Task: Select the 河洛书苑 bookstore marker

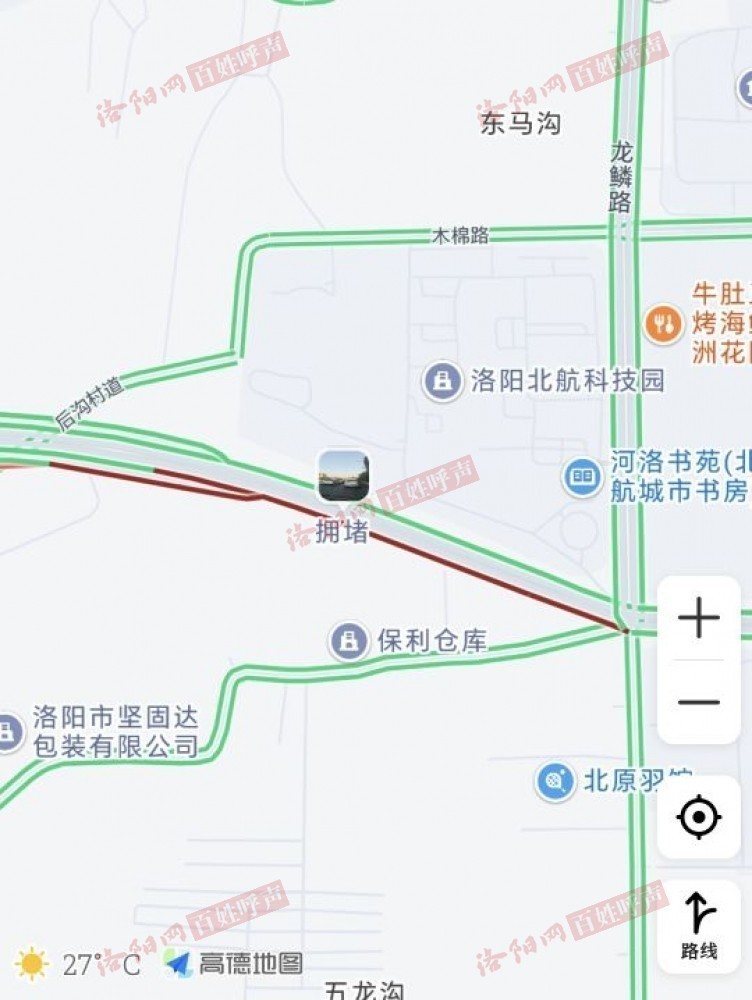Action: [581, 476]
